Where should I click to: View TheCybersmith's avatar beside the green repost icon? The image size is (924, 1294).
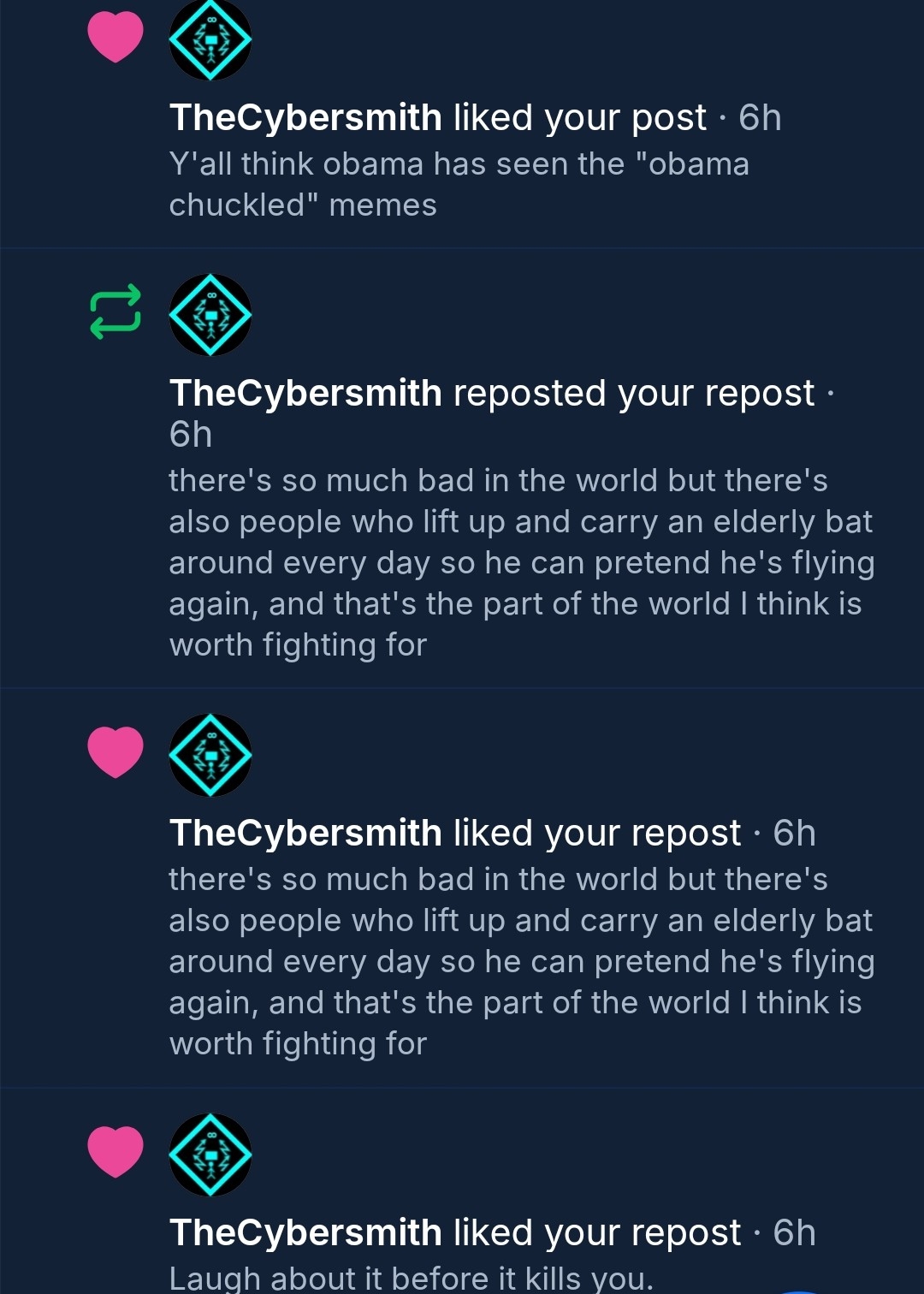pyautogui.click(x=210, y=315)
